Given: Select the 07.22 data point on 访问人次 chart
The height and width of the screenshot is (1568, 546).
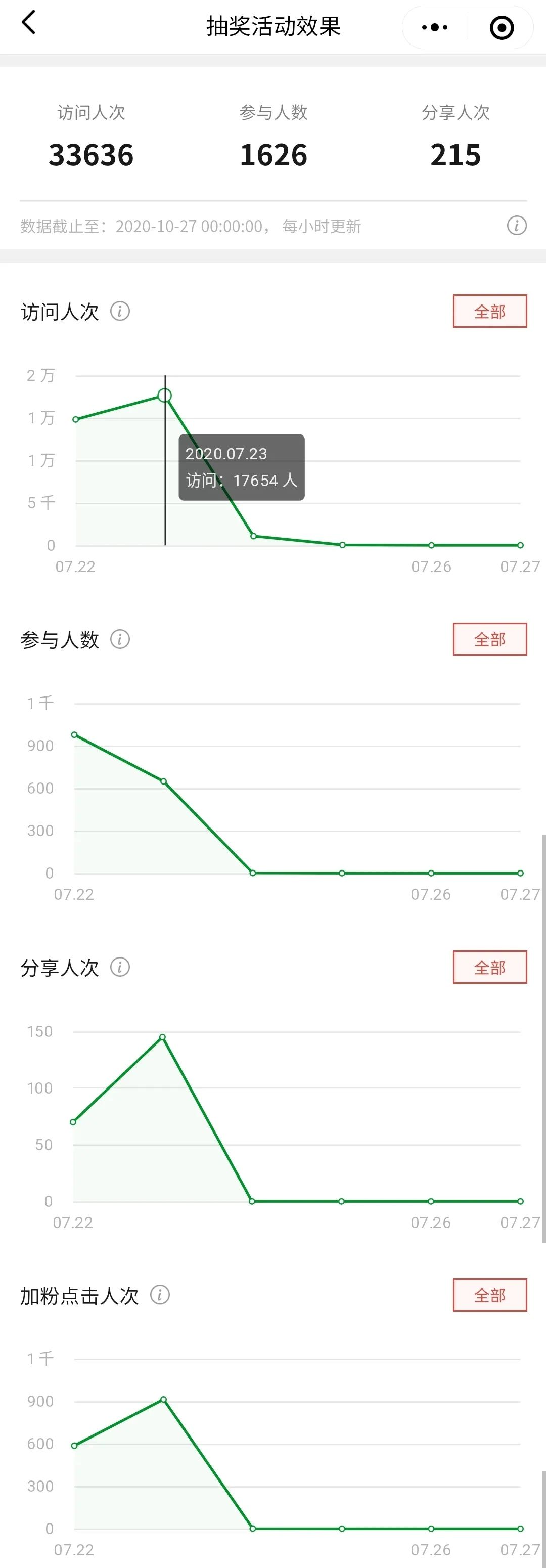Looking at the screenshot, I should (75, 419).
